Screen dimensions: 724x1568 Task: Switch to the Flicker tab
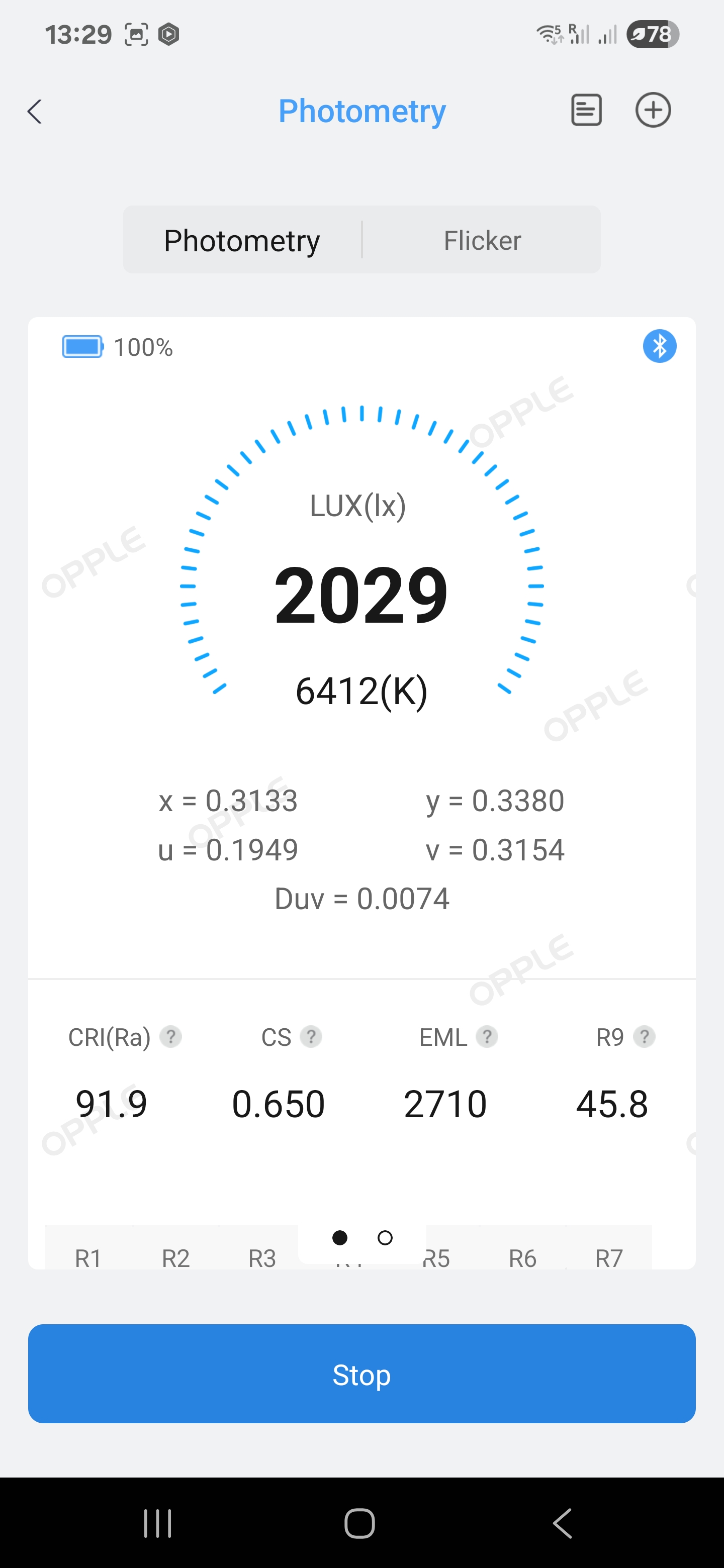tap(482, 240)
